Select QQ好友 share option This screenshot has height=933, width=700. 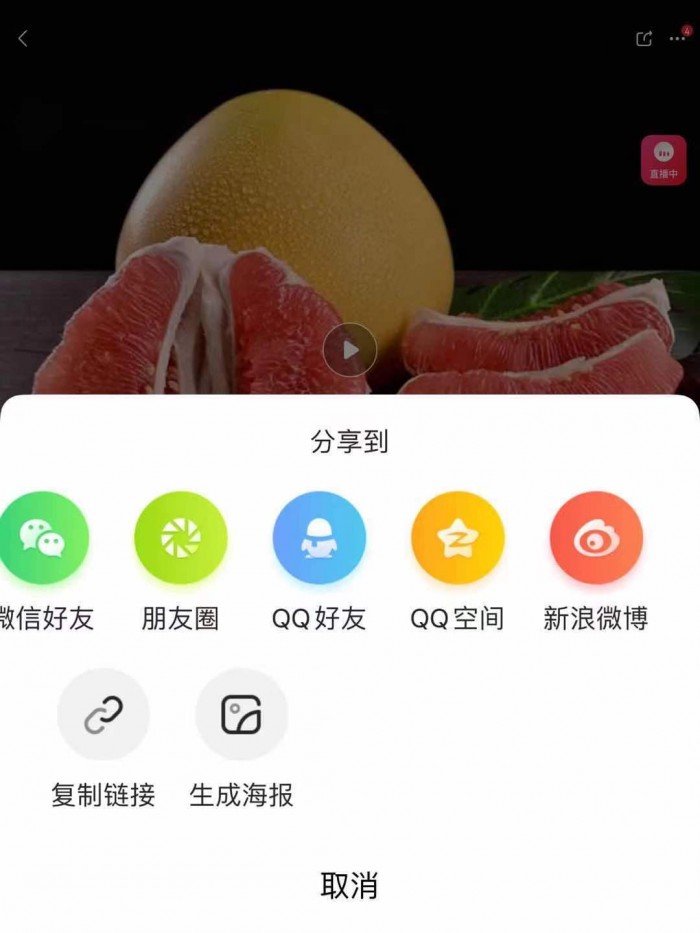[319, 538]
